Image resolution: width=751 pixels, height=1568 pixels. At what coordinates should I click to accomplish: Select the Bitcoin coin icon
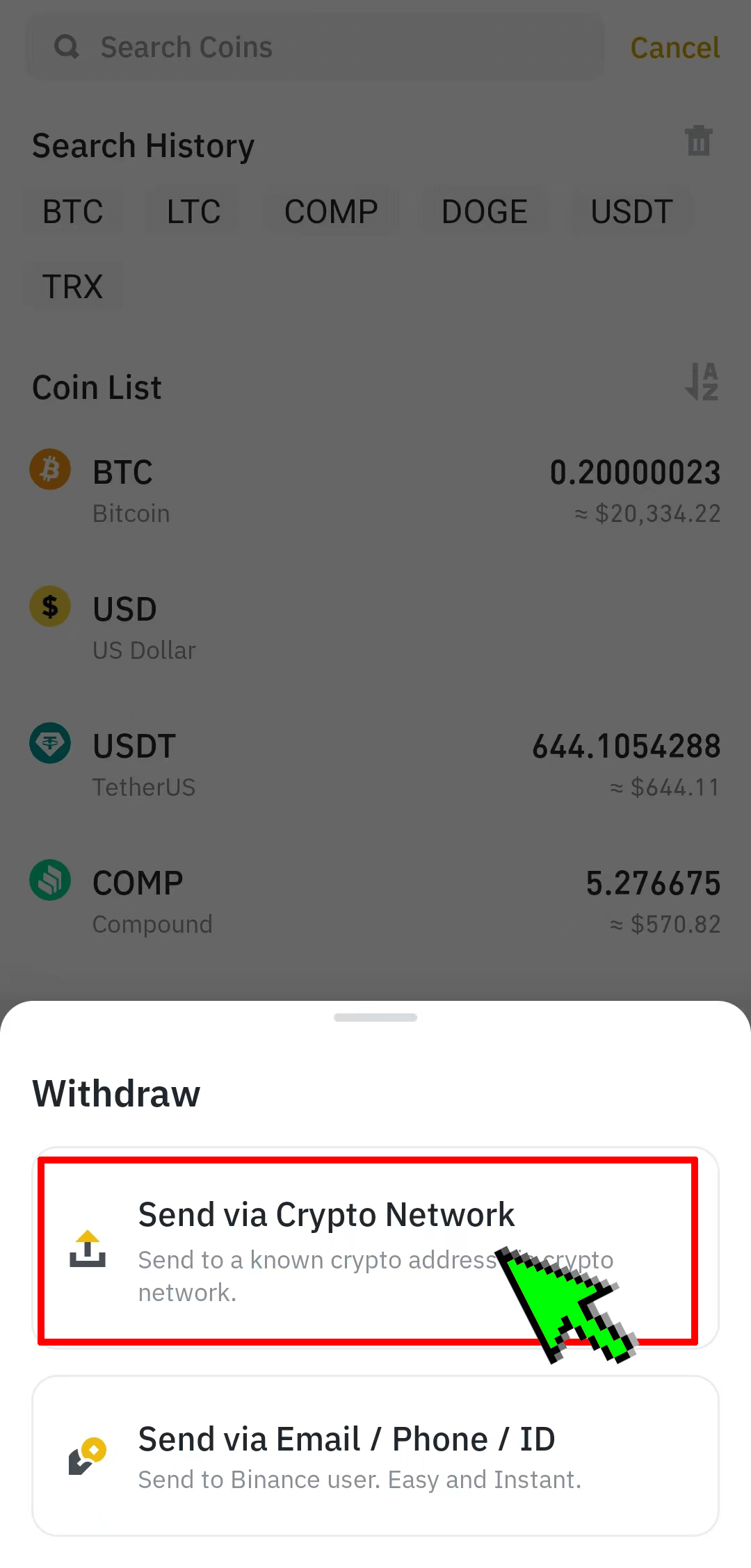pyautogui.click(x=49, y=470)
